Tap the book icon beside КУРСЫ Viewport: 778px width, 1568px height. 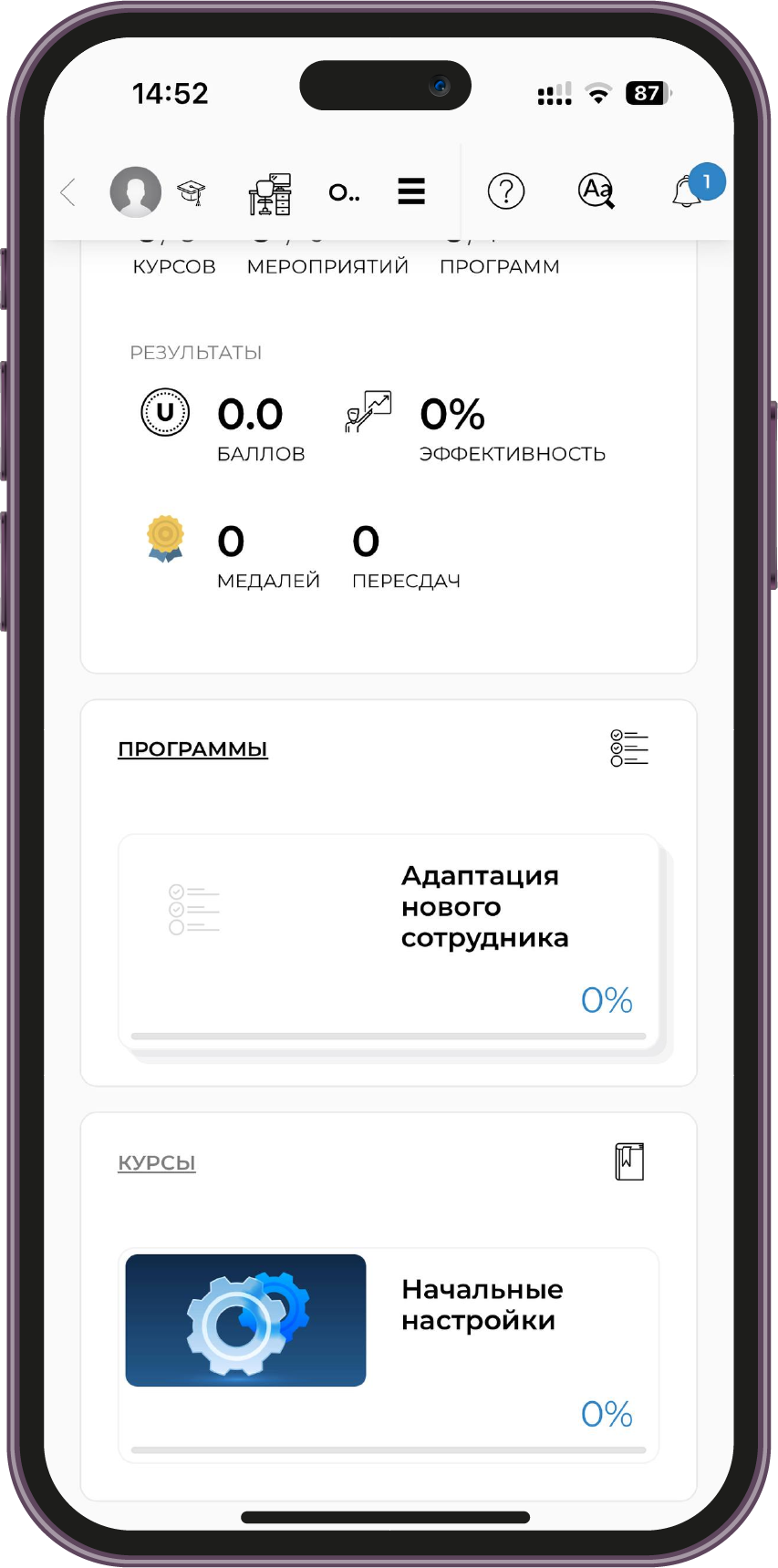[629, 1161]
